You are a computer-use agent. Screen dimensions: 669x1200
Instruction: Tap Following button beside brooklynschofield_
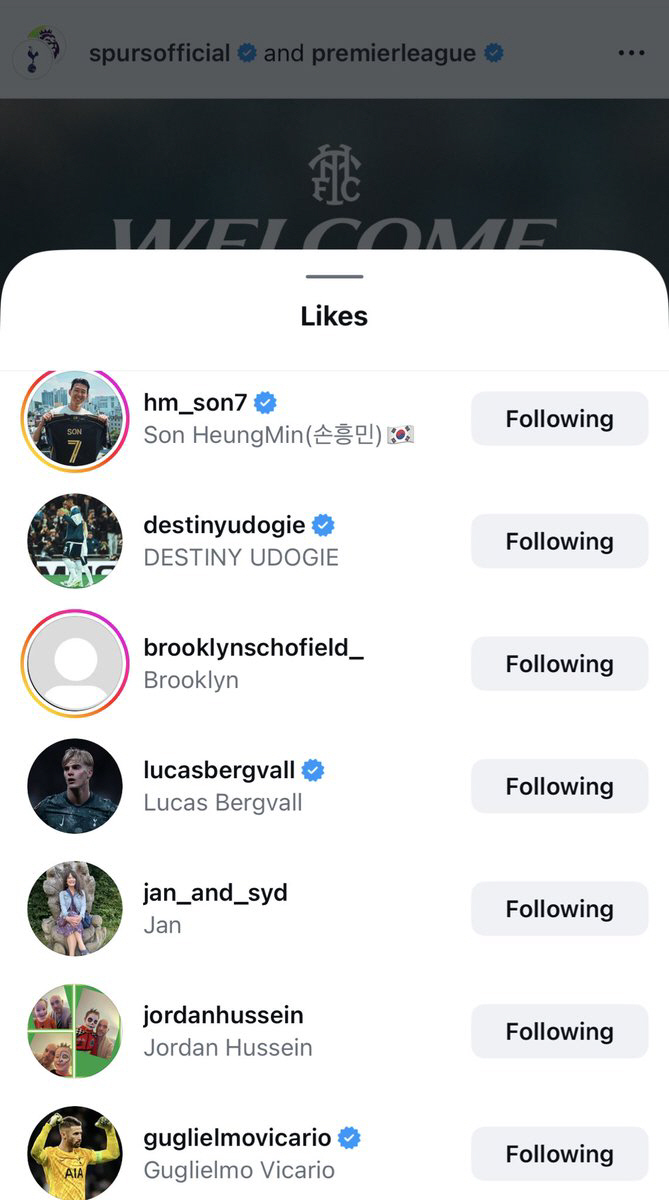coord(559,664)
